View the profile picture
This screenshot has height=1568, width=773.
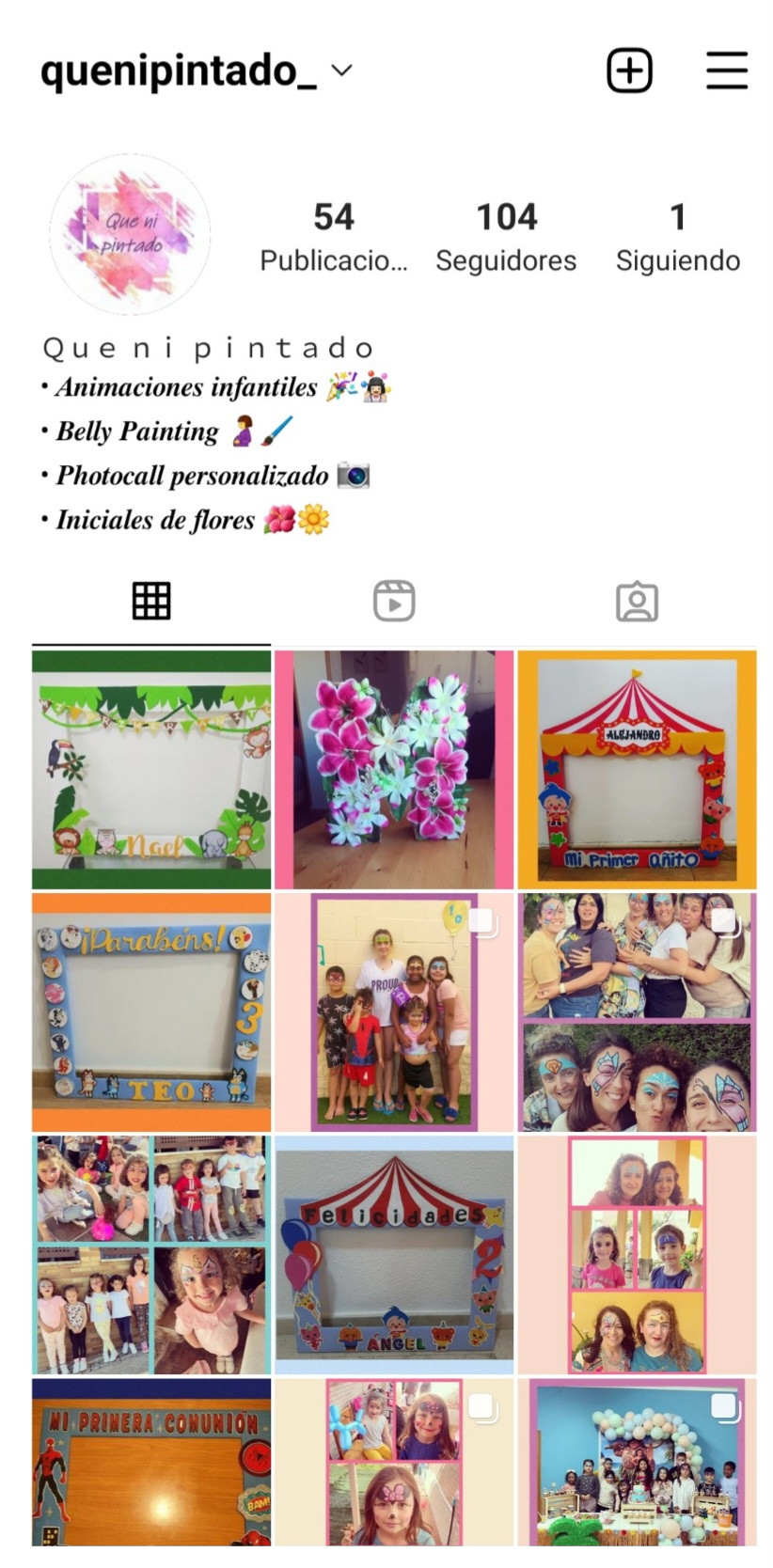pyautogui.click(x=130, y=234)
